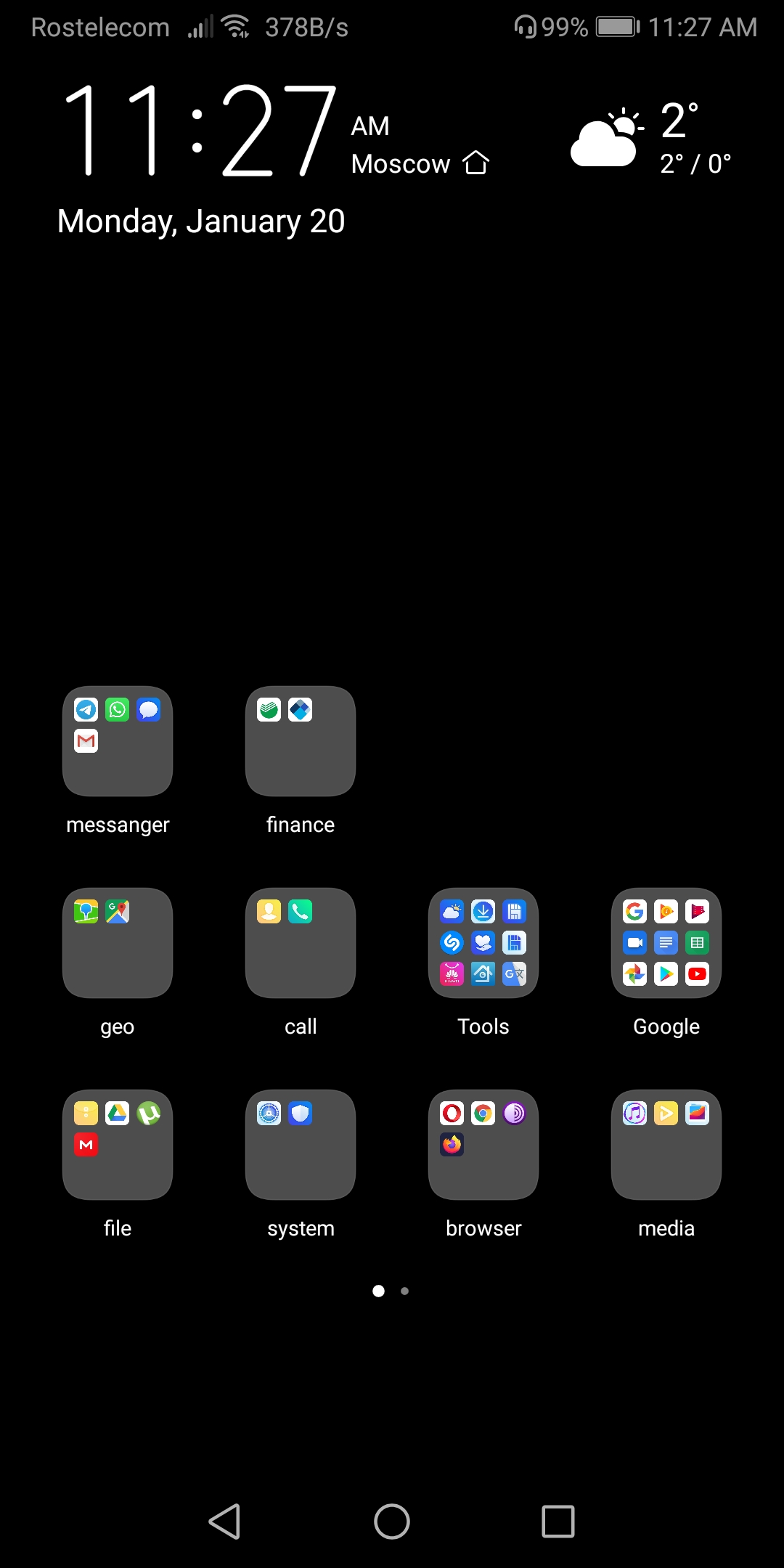Show recent apps via square button
The image size is (784, 1568).
click(x=558, y=1521)
